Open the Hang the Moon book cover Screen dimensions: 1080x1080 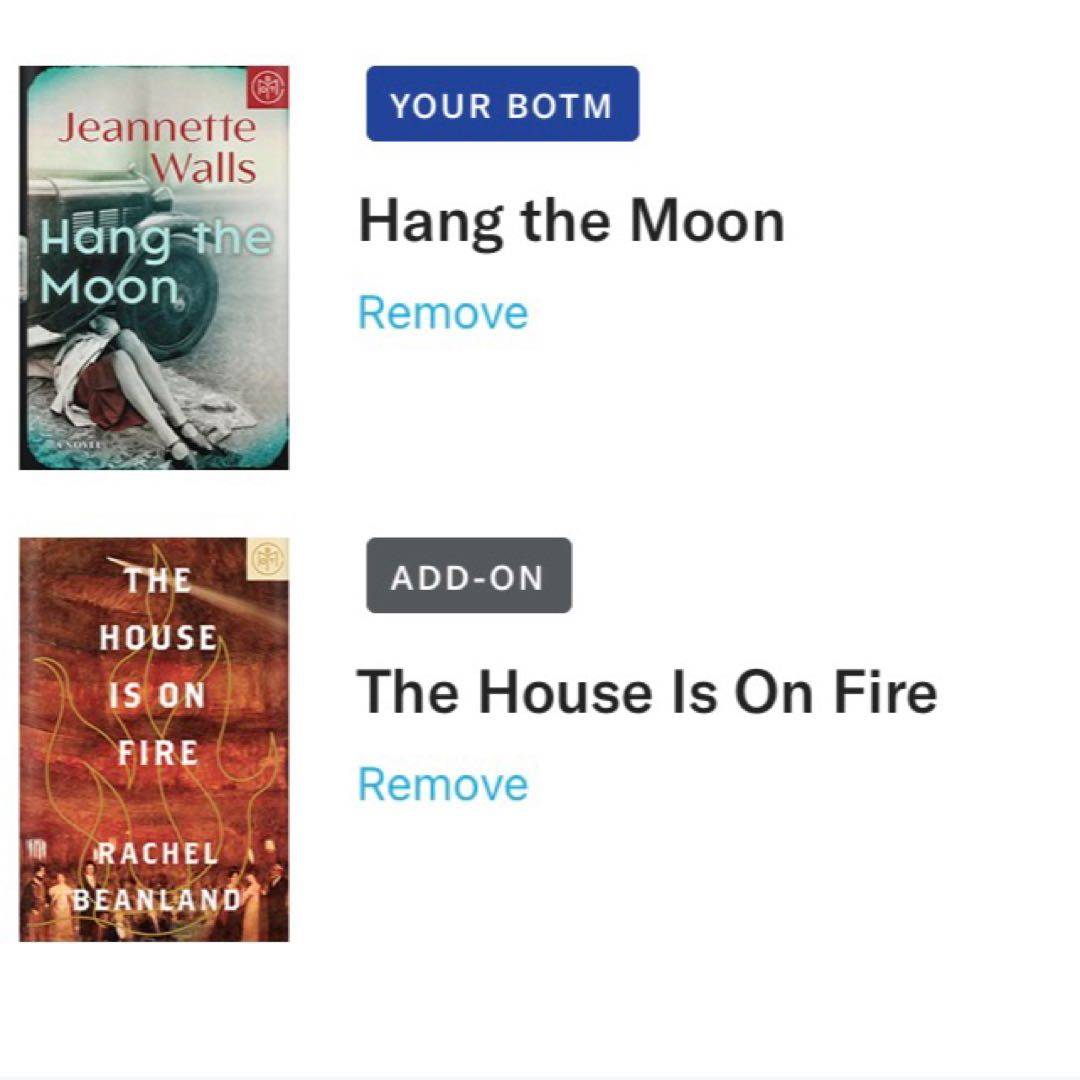click(x=154, y=268)
